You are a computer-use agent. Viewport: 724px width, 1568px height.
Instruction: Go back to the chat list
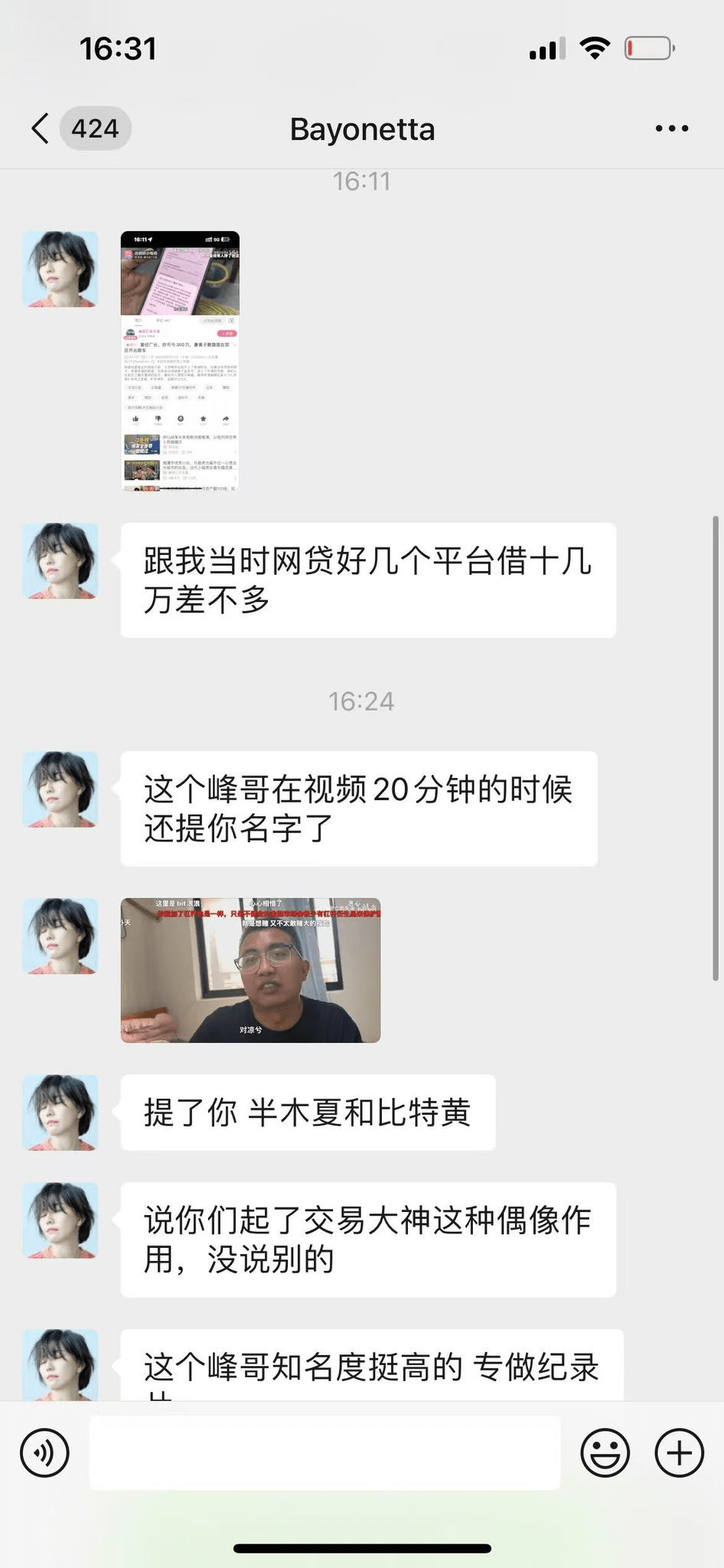pos(41,129)
